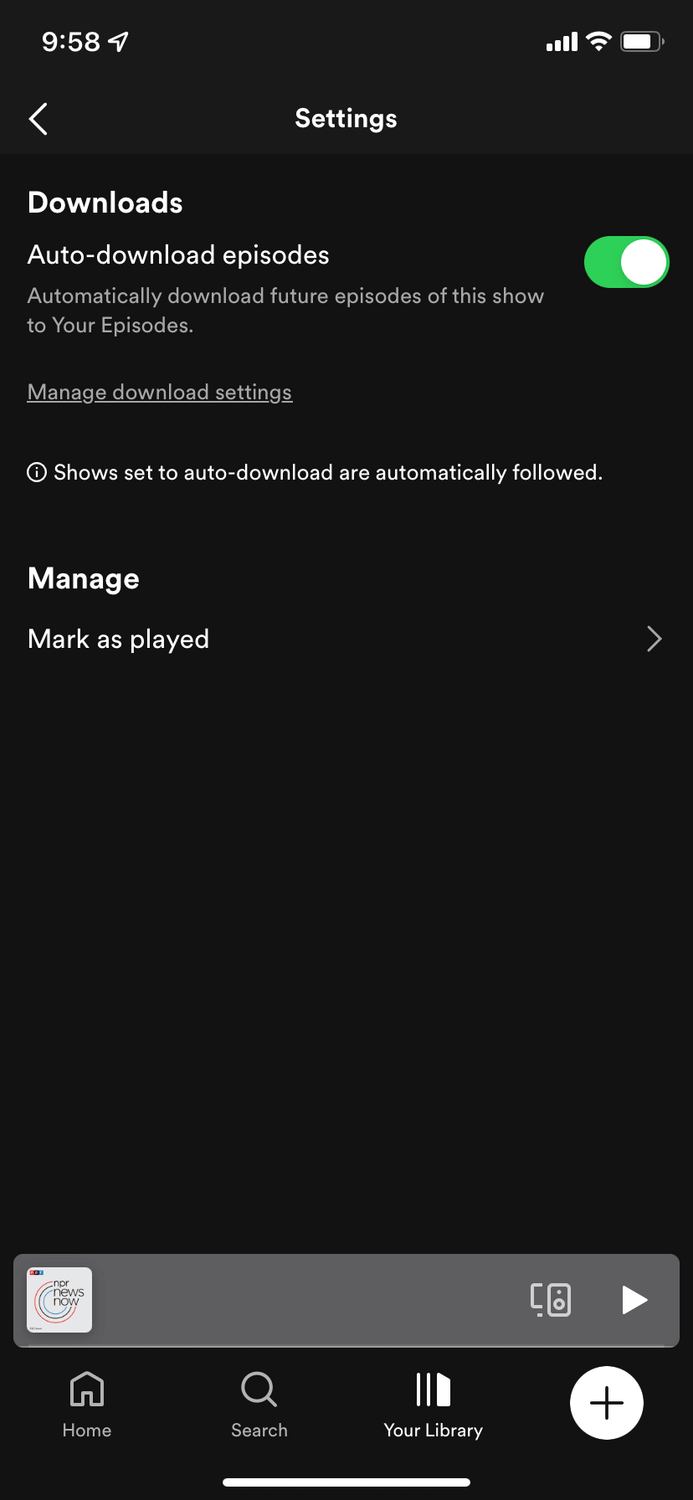Disable Auto-download episodes
The image size is (693, 1500).
coord(626,263)
